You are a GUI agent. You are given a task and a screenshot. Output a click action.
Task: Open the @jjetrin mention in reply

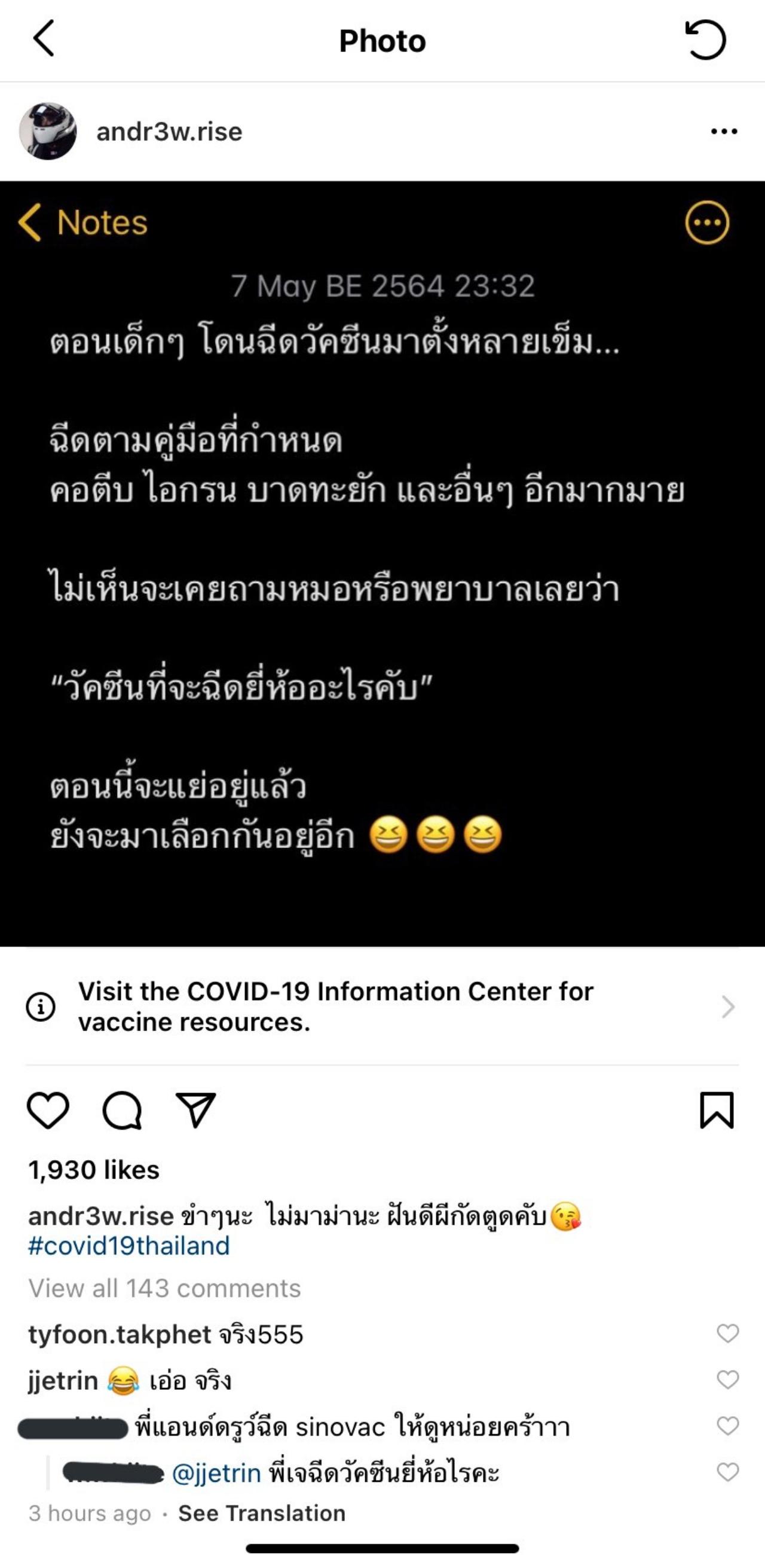216,1473
